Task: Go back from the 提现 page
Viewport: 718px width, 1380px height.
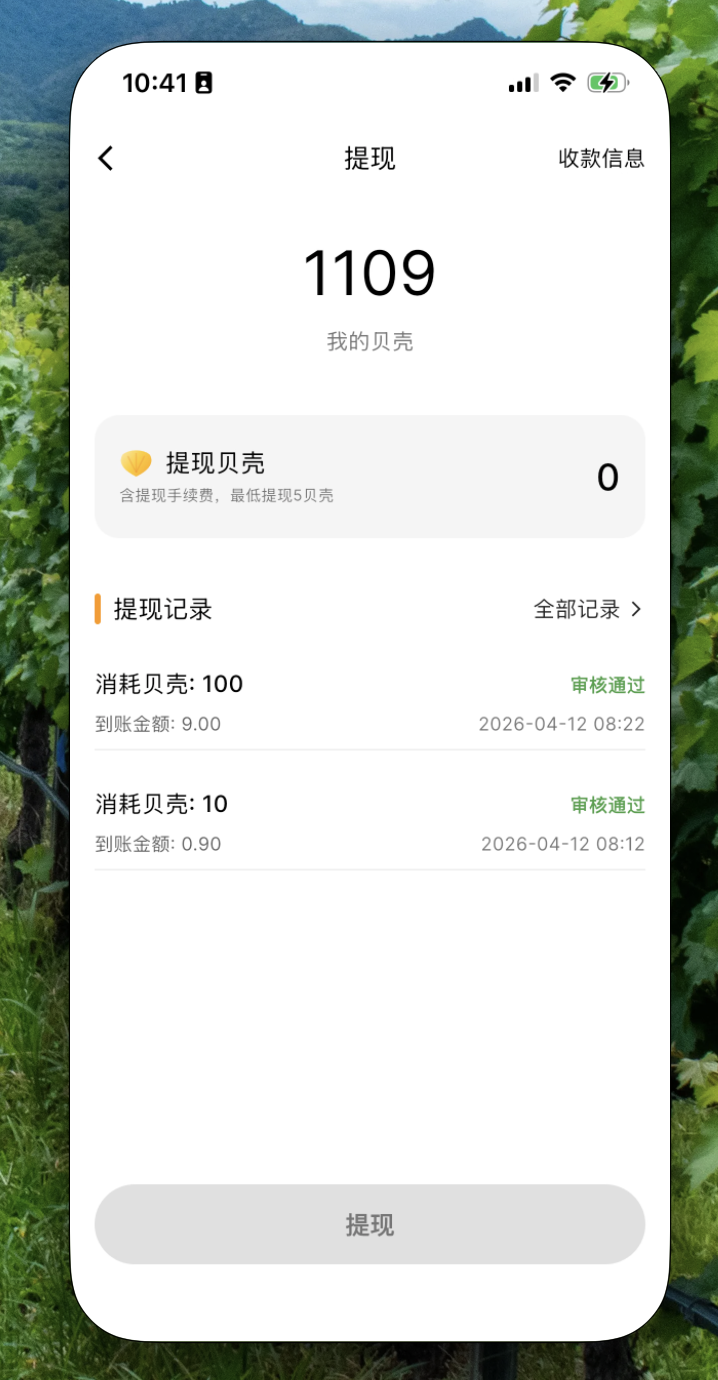Action: point(106,158)
